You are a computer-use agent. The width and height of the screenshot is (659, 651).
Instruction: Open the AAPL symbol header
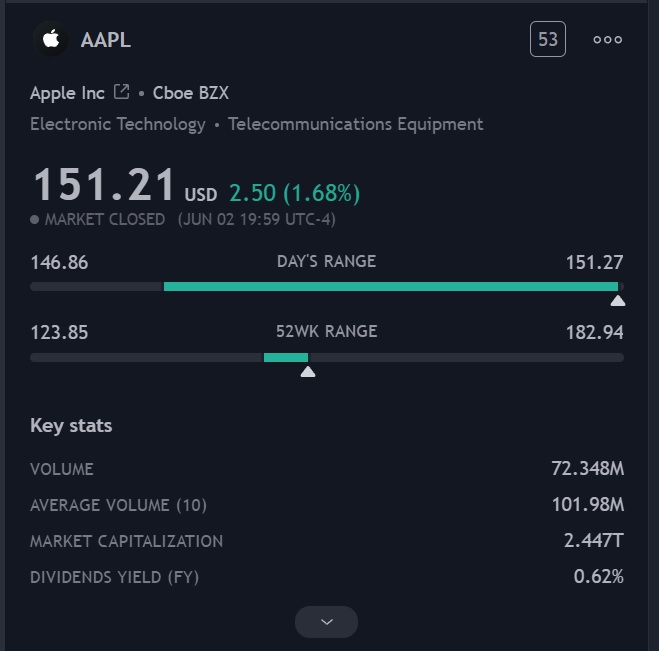point(105,40)
